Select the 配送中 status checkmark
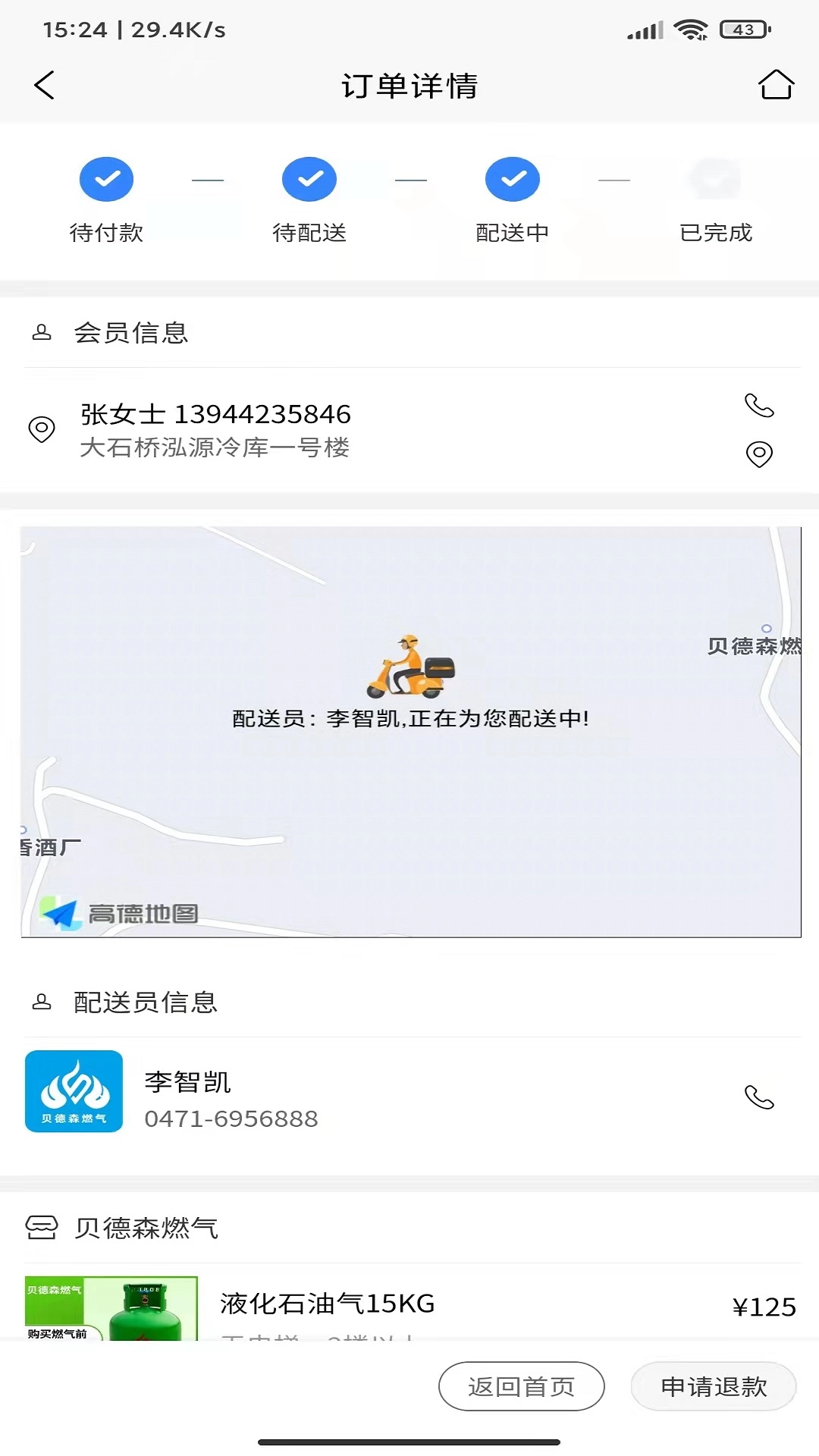Image resolution: width=819 pixels, height=1456 pixels. click(512, 179)
